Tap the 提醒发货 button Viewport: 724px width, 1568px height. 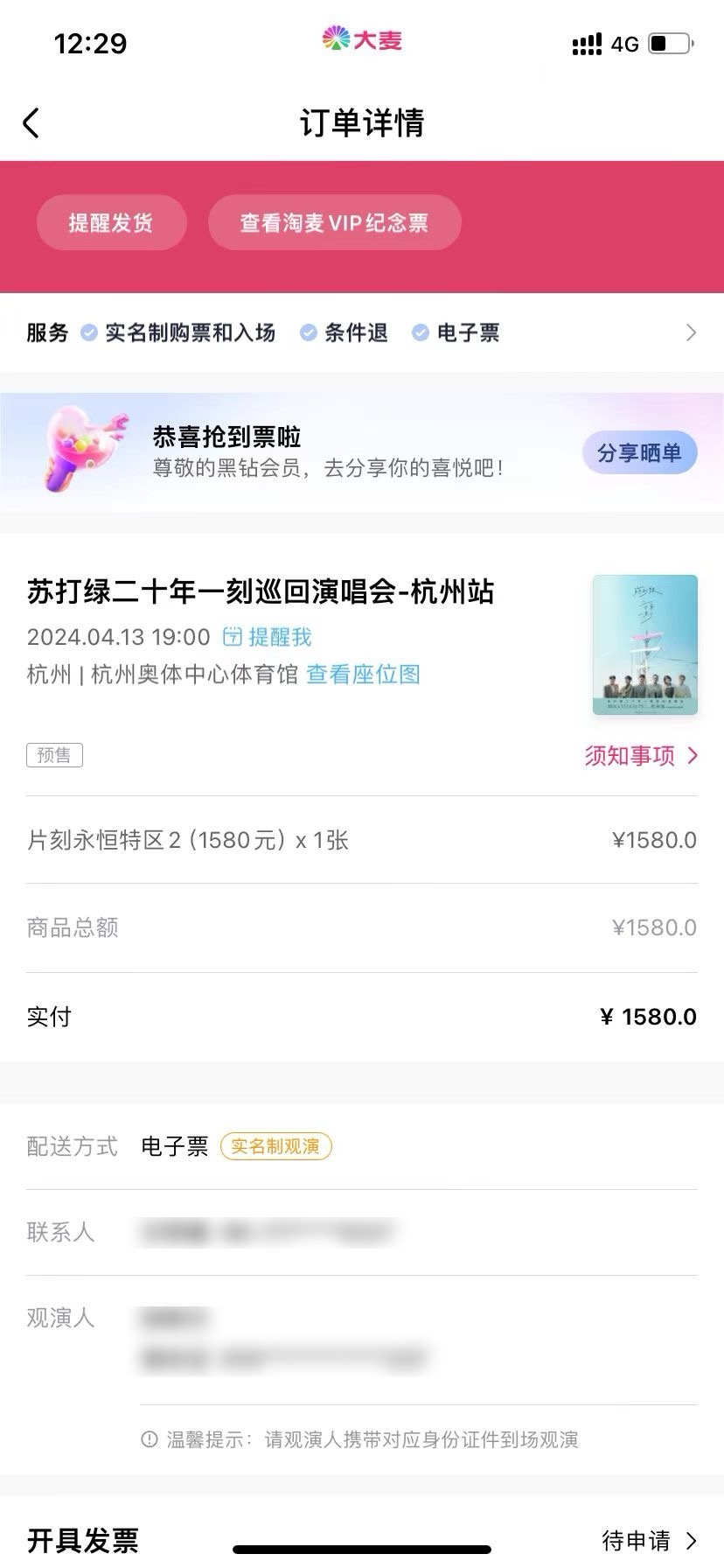click(x=111, y=223)
